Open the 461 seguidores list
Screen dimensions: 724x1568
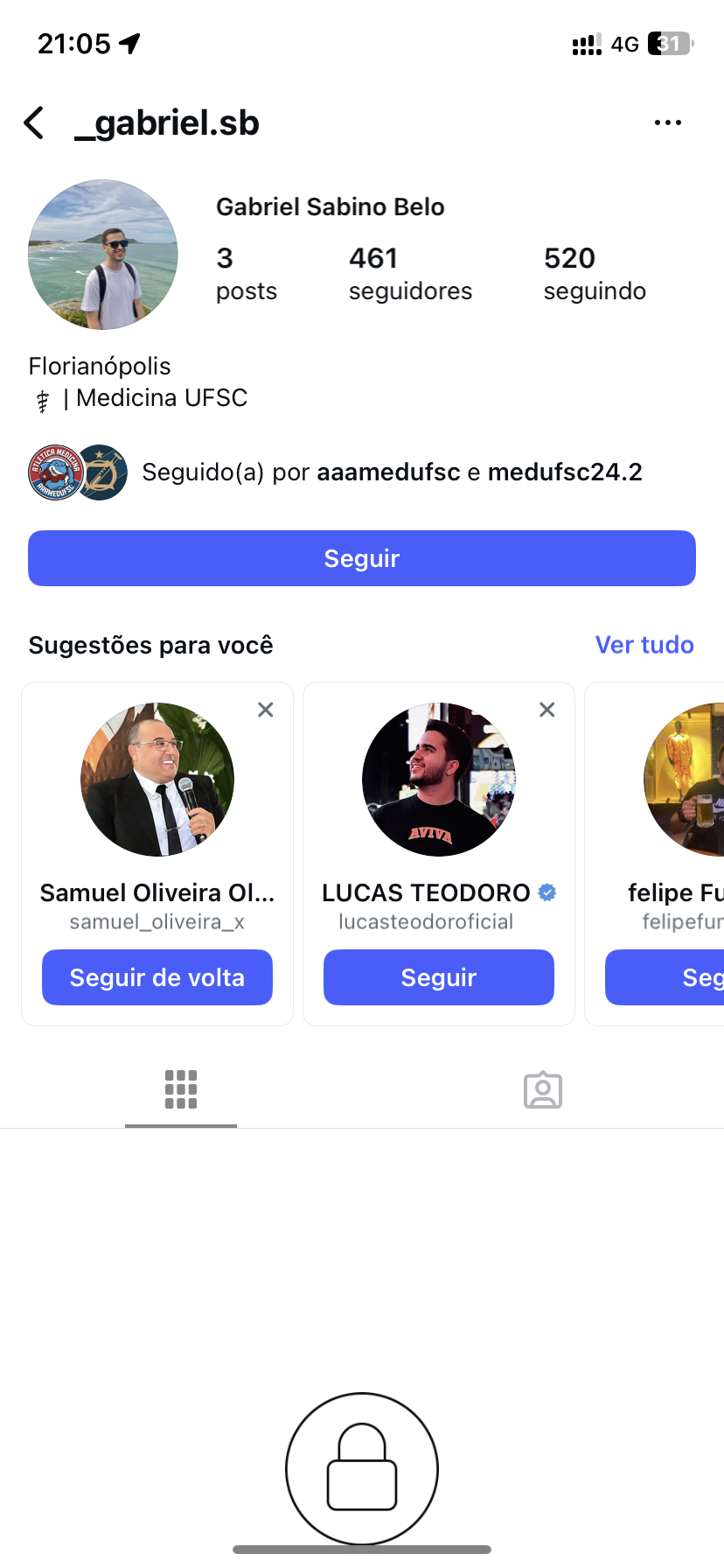click(409, 273)
